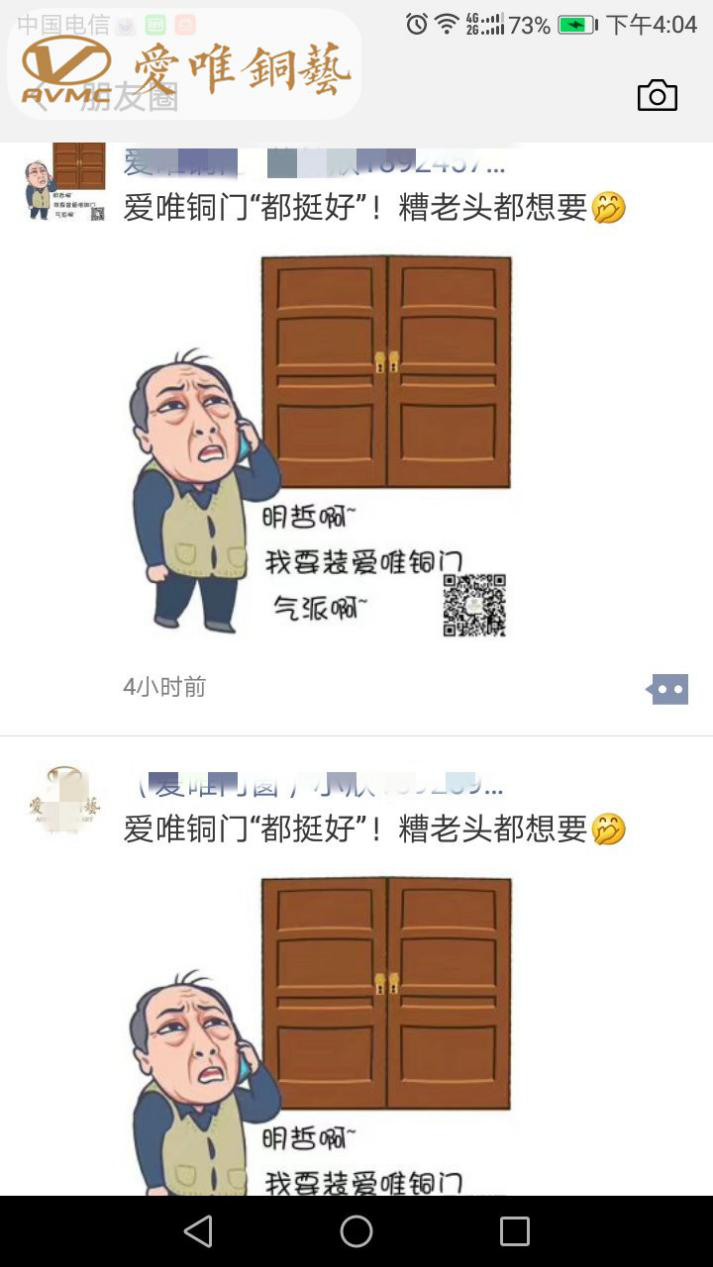Open the camera to post a moment
The height and width of the screenshot is (1267, 713).
click(x=657, y=96)
